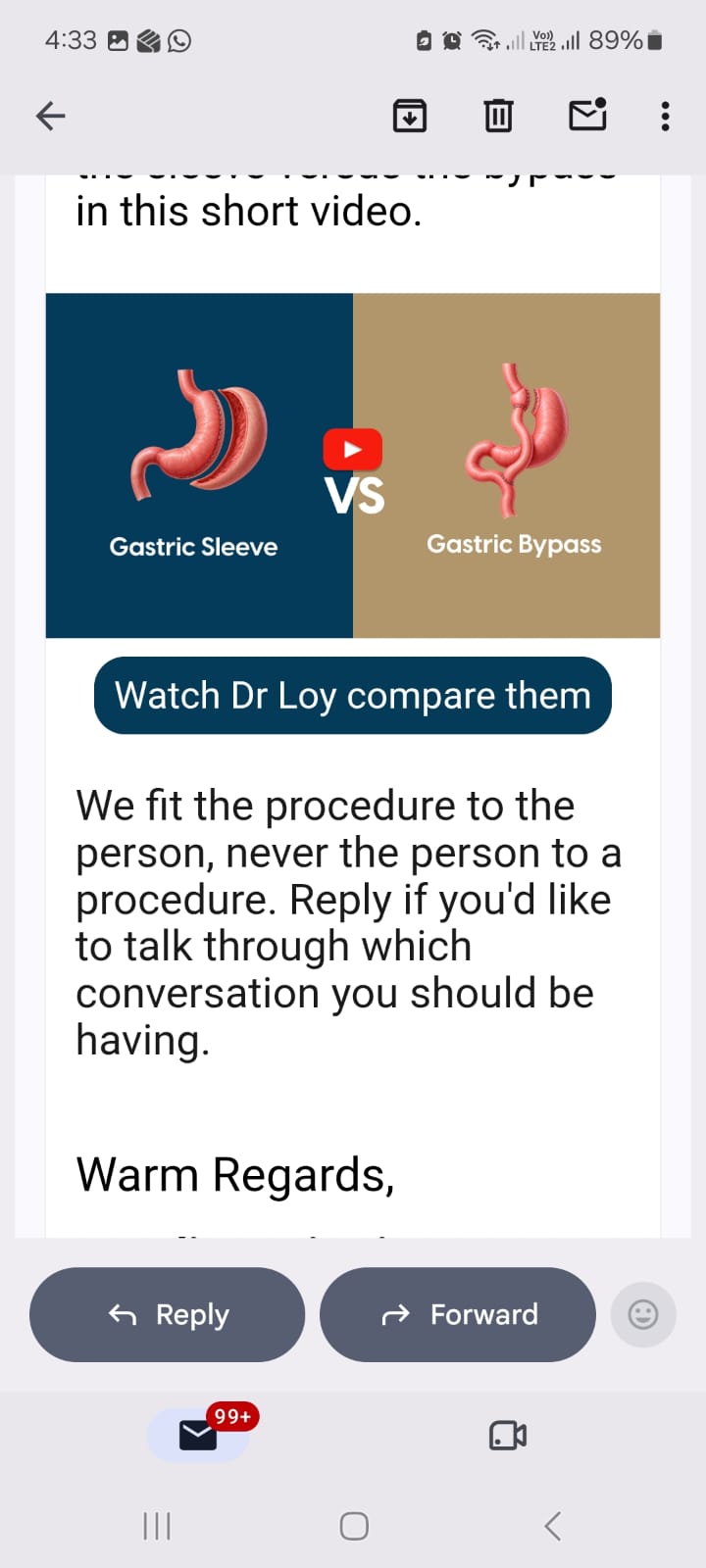Image resolution: width=706 pixels, height=1568 pixels.
Task: Mark the email as unread
Action: coord(587,115)
